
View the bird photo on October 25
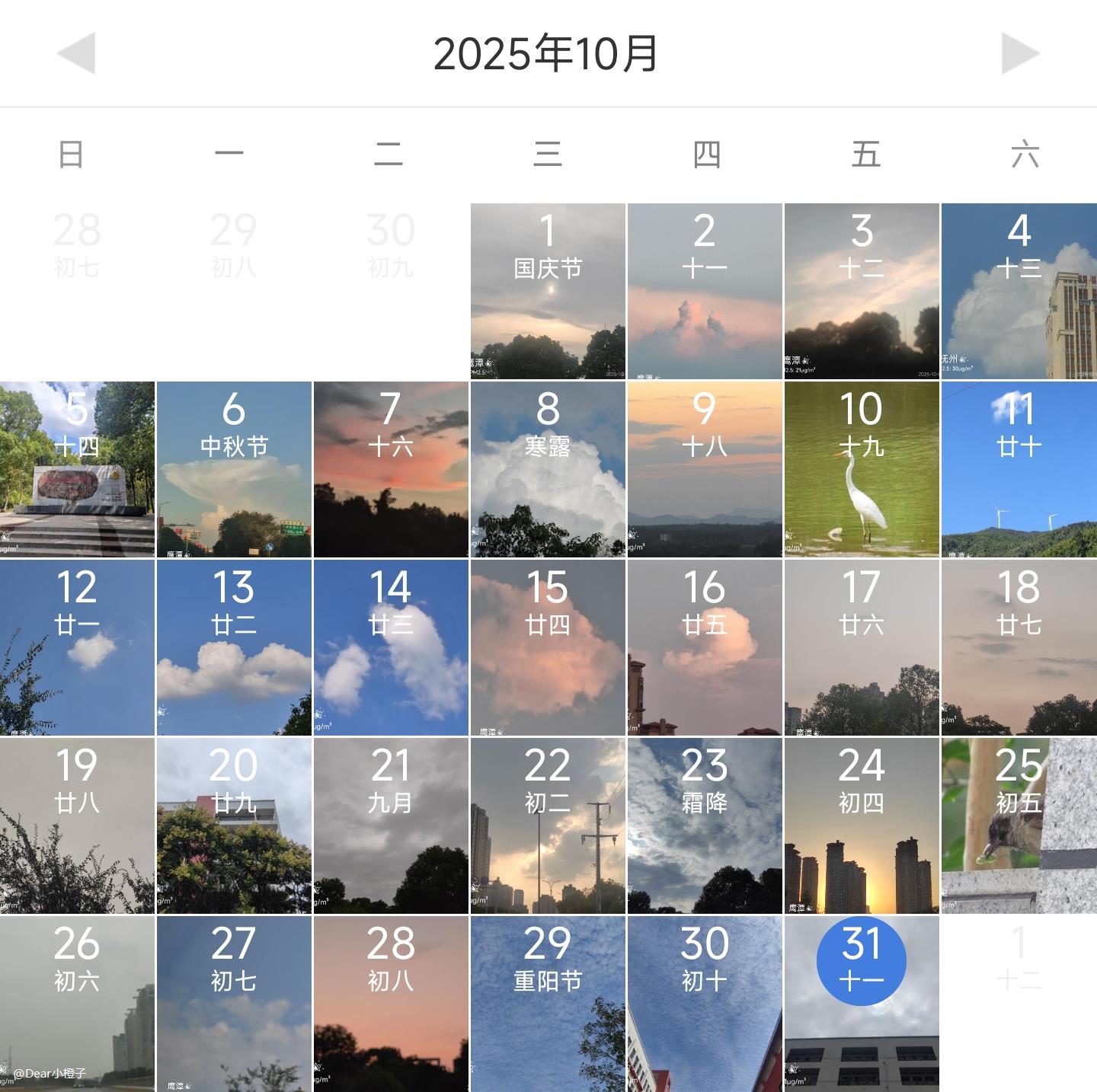1019,825
